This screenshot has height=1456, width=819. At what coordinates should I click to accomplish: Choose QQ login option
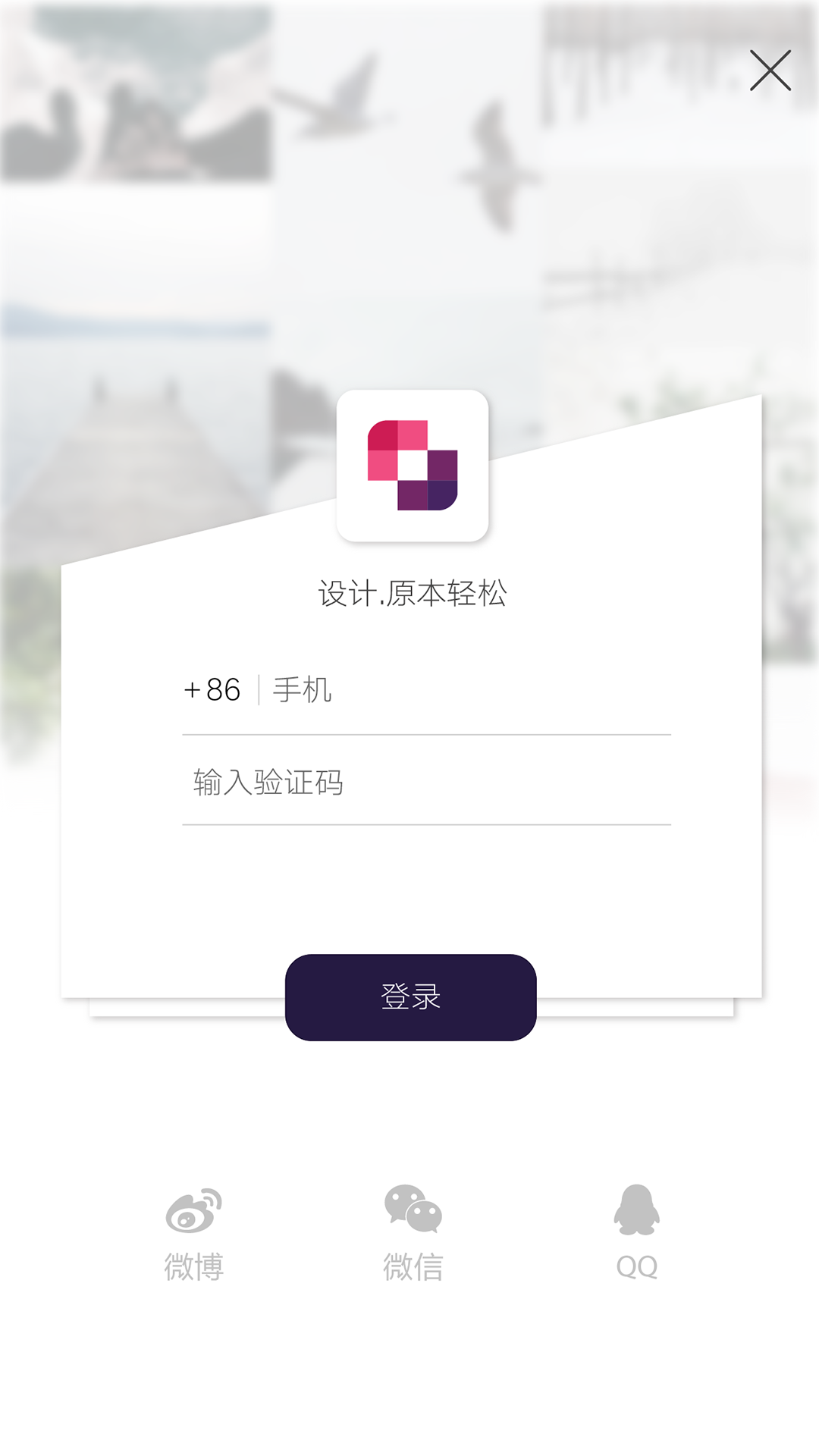coord(637,1233)
